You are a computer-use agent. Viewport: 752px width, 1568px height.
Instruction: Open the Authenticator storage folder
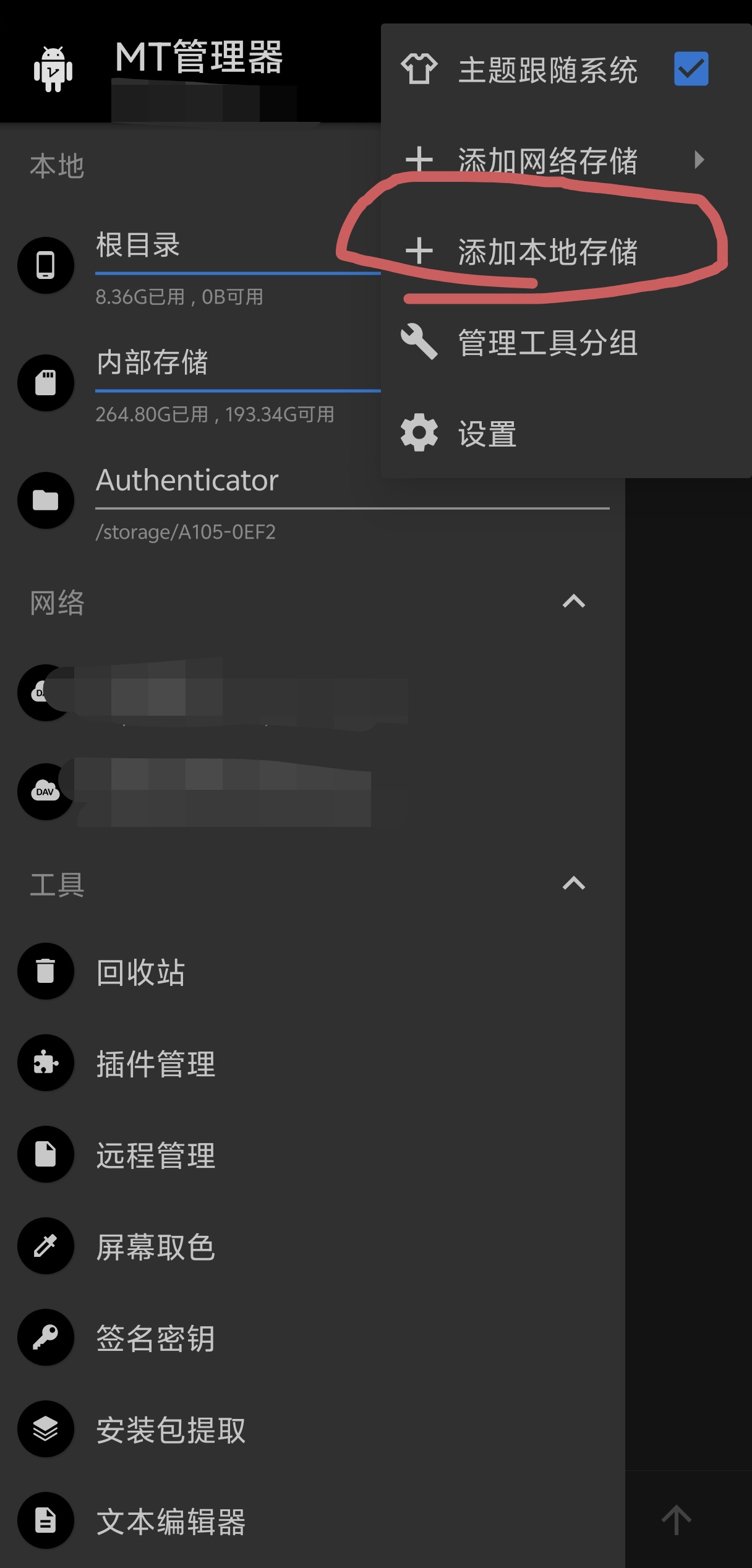click(x=247, y=500)
